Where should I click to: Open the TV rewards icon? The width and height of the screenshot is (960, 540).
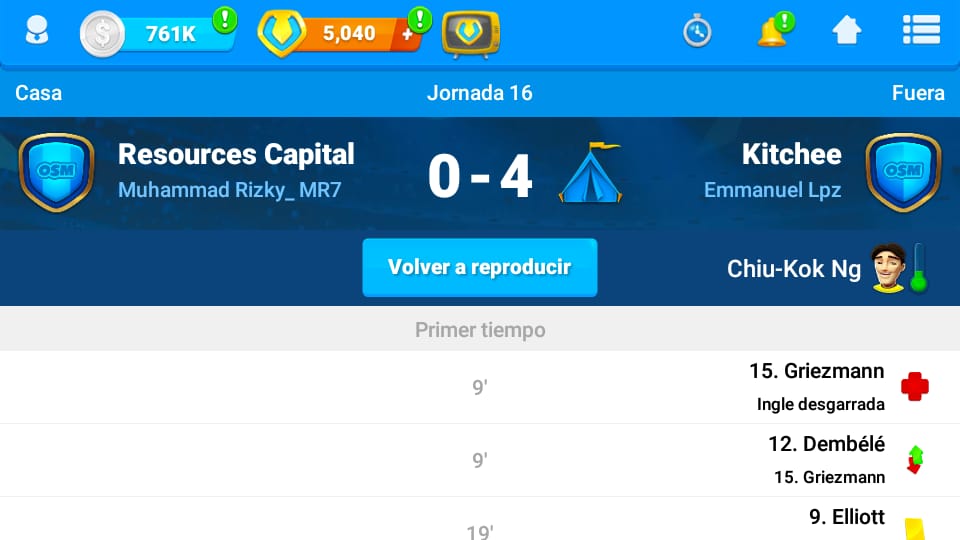click(471, 34)
